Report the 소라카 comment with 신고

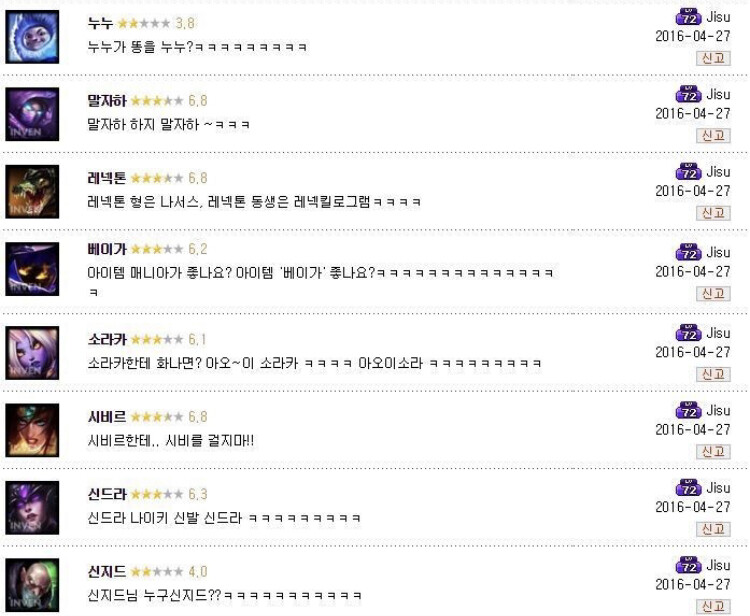tap(713, 374)
